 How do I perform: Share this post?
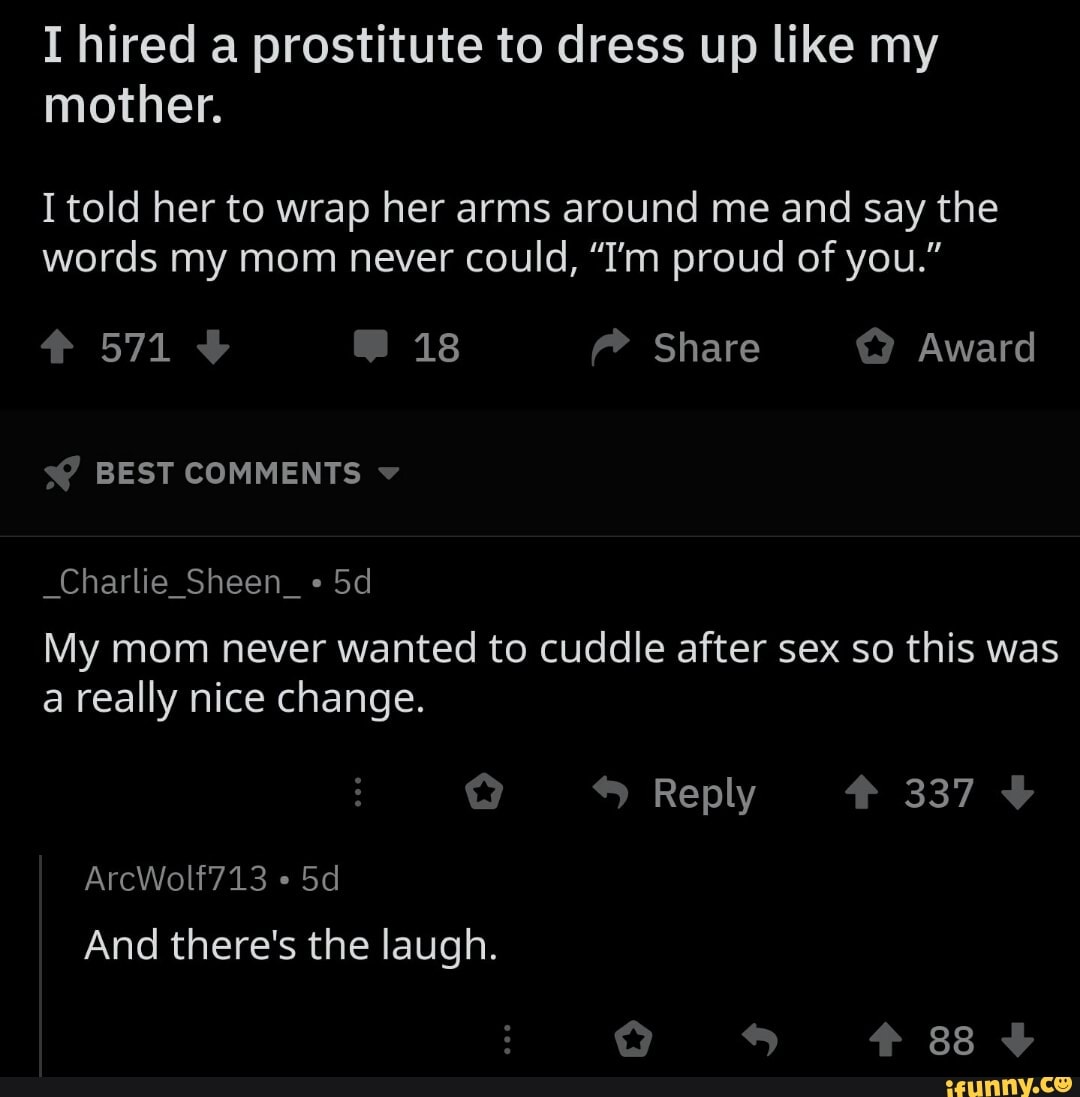tap(675, 348)
